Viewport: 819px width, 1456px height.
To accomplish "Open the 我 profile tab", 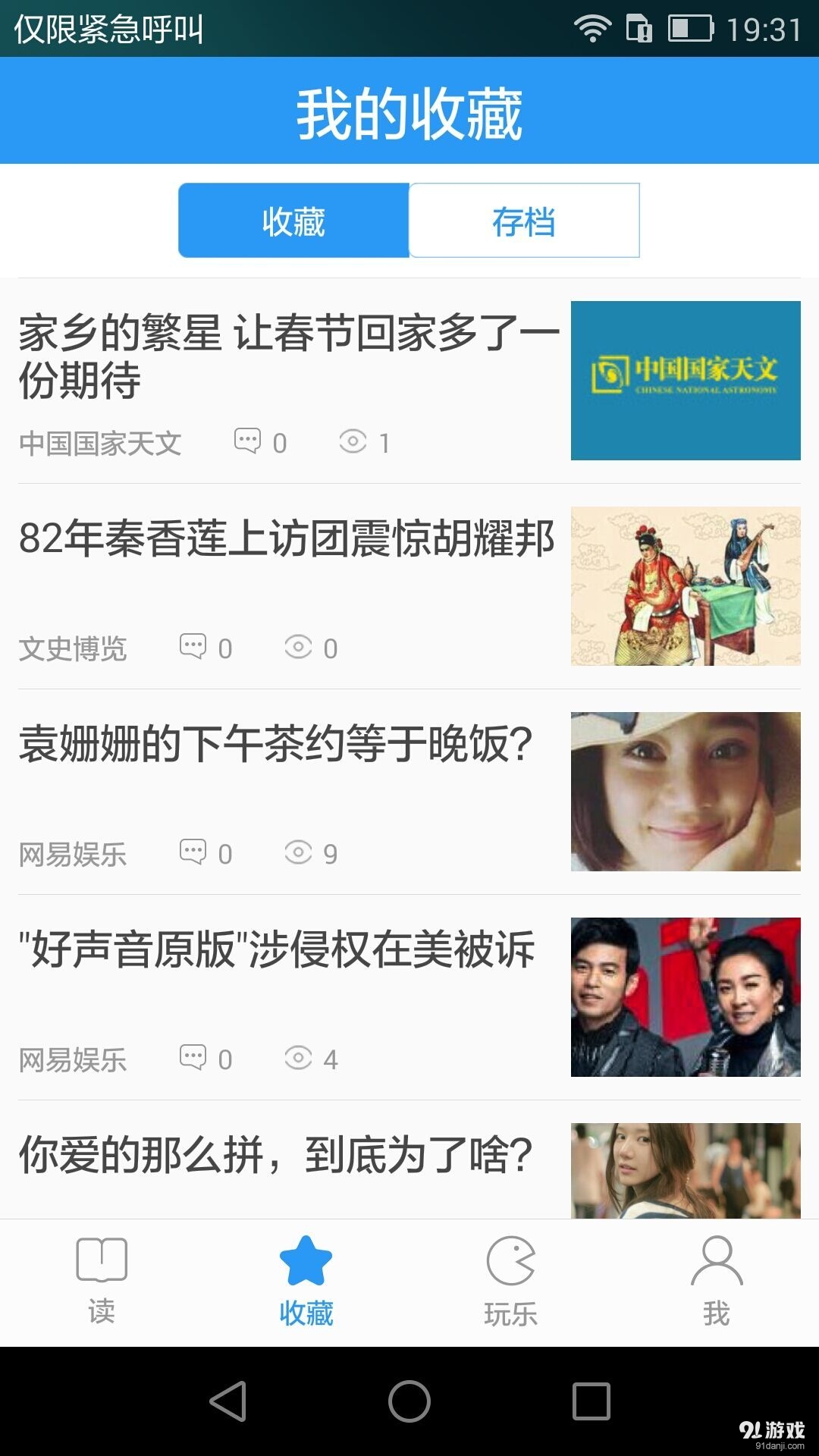I will [716, 1276].
